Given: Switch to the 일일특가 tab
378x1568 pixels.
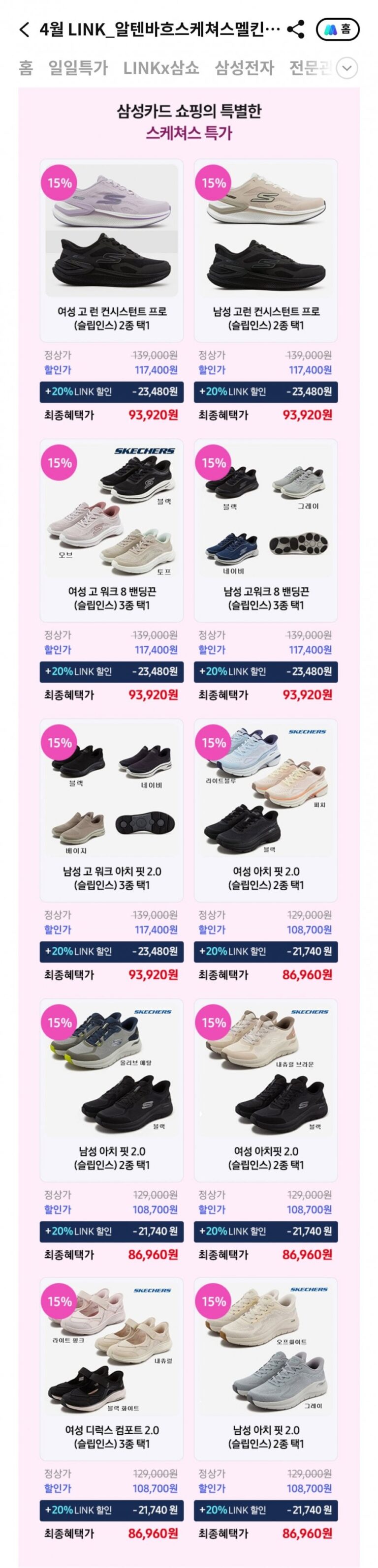Looking at the screenshot, I should (78, 67).
